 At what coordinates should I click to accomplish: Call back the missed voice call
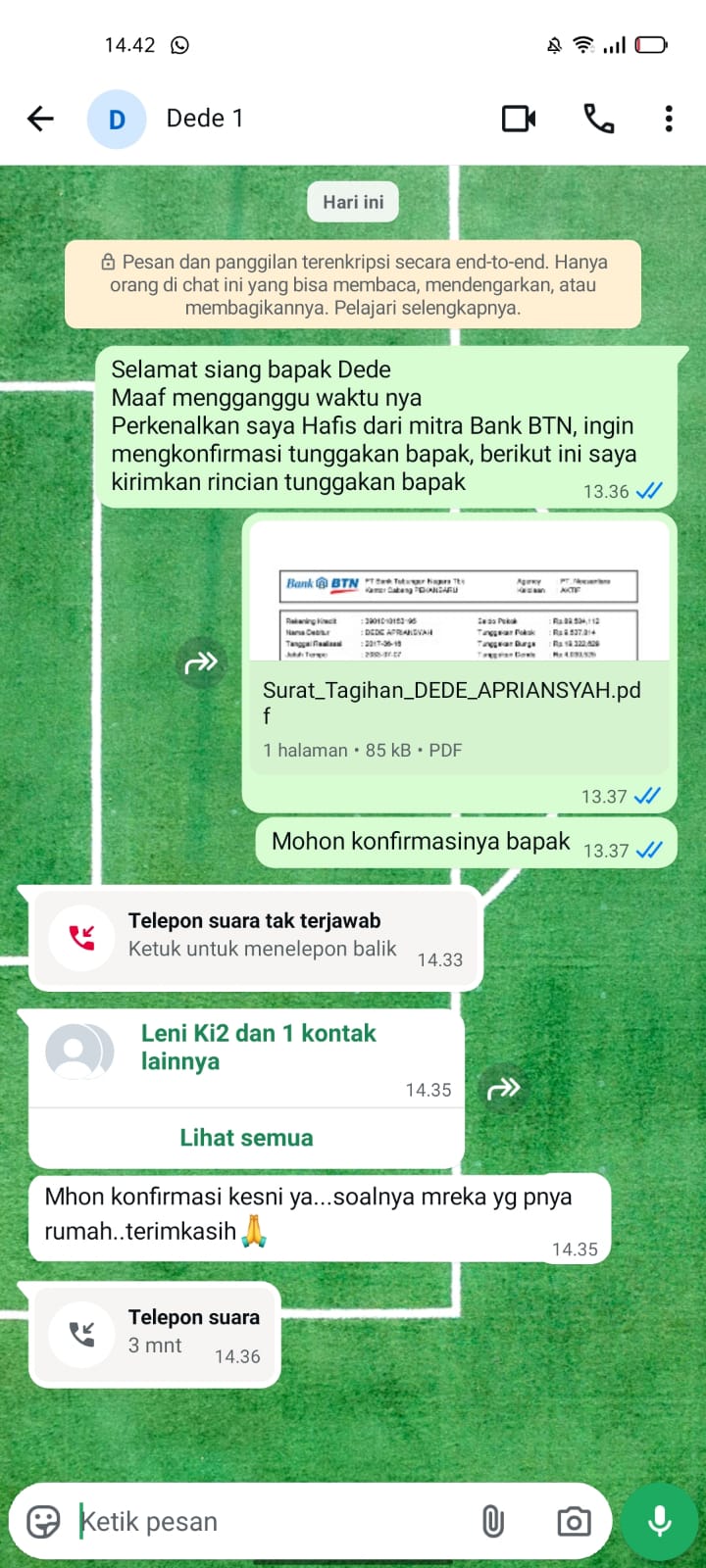pyautogui.click(x=255, y=936)
